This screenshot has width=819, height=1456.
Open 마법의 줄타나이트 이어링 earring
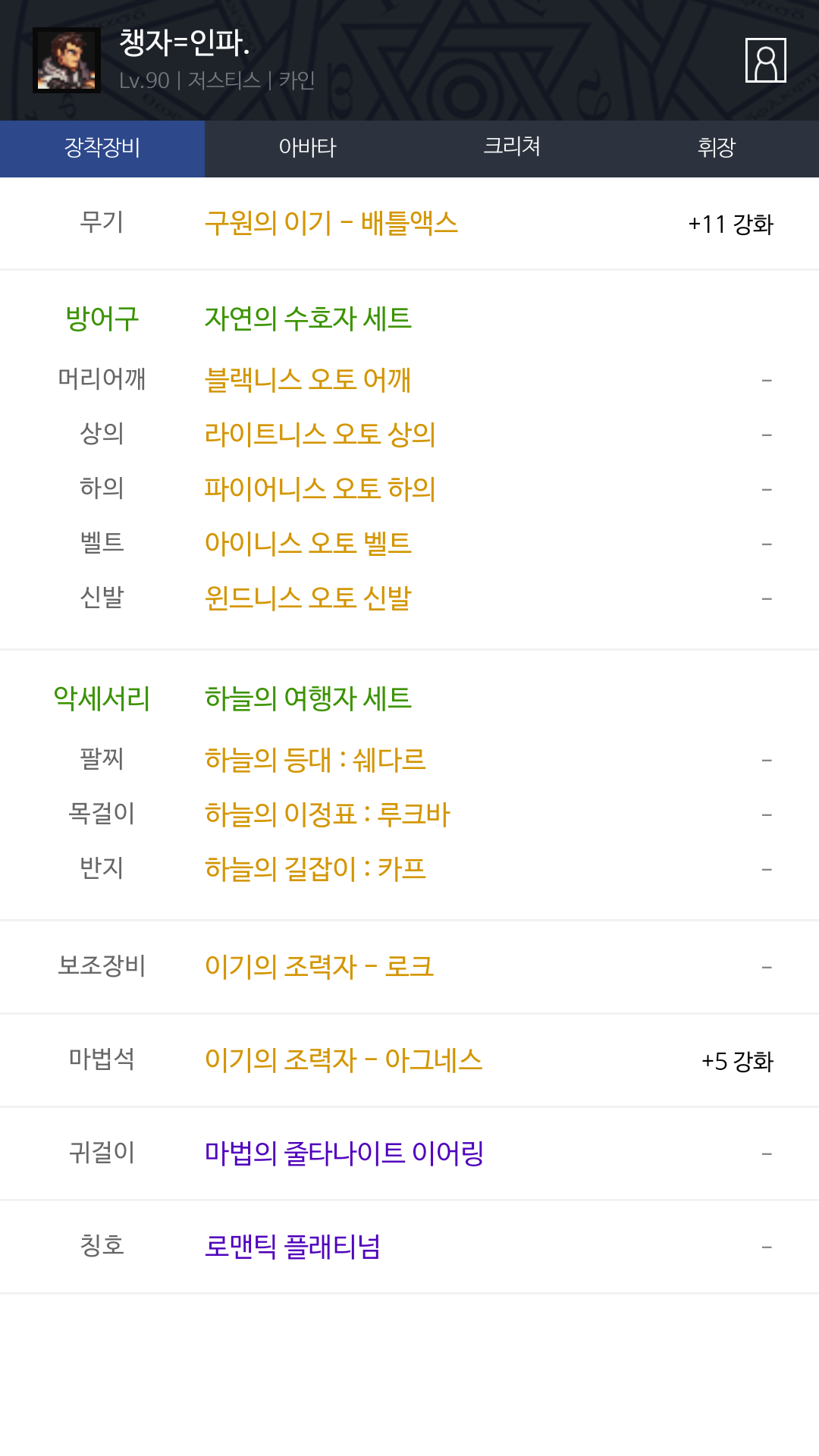344,1153
